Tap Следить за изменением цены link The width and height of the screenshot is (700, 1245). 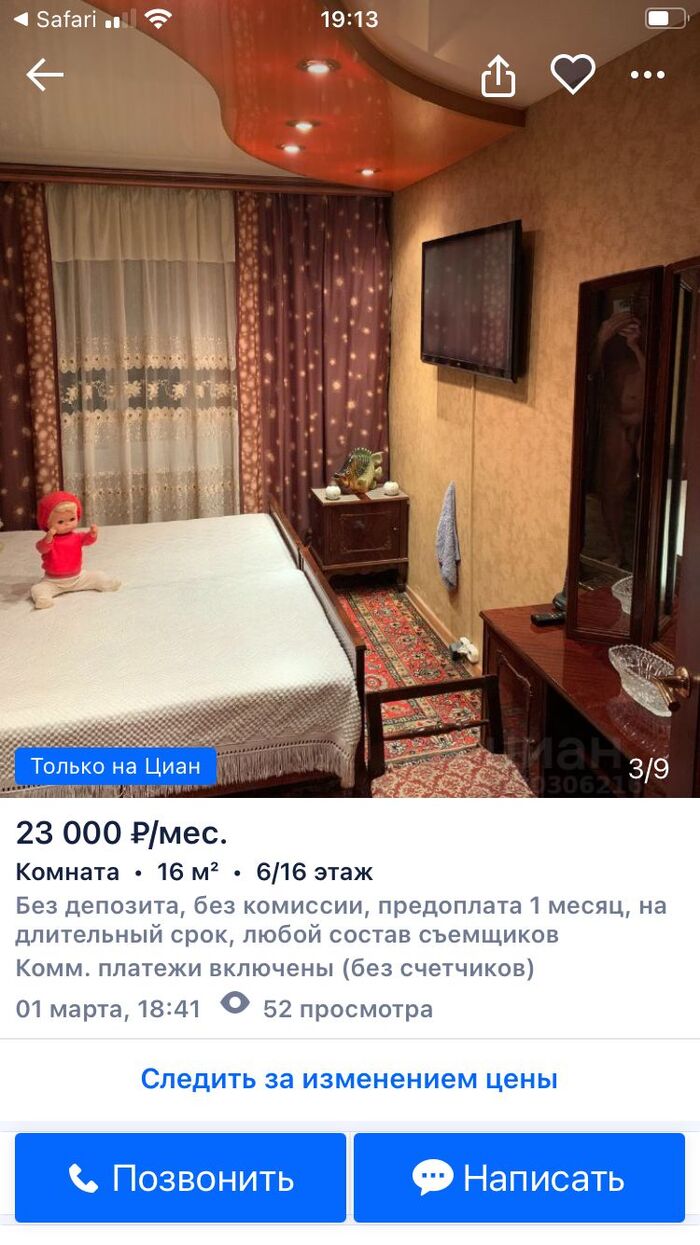click(349, 1079)
